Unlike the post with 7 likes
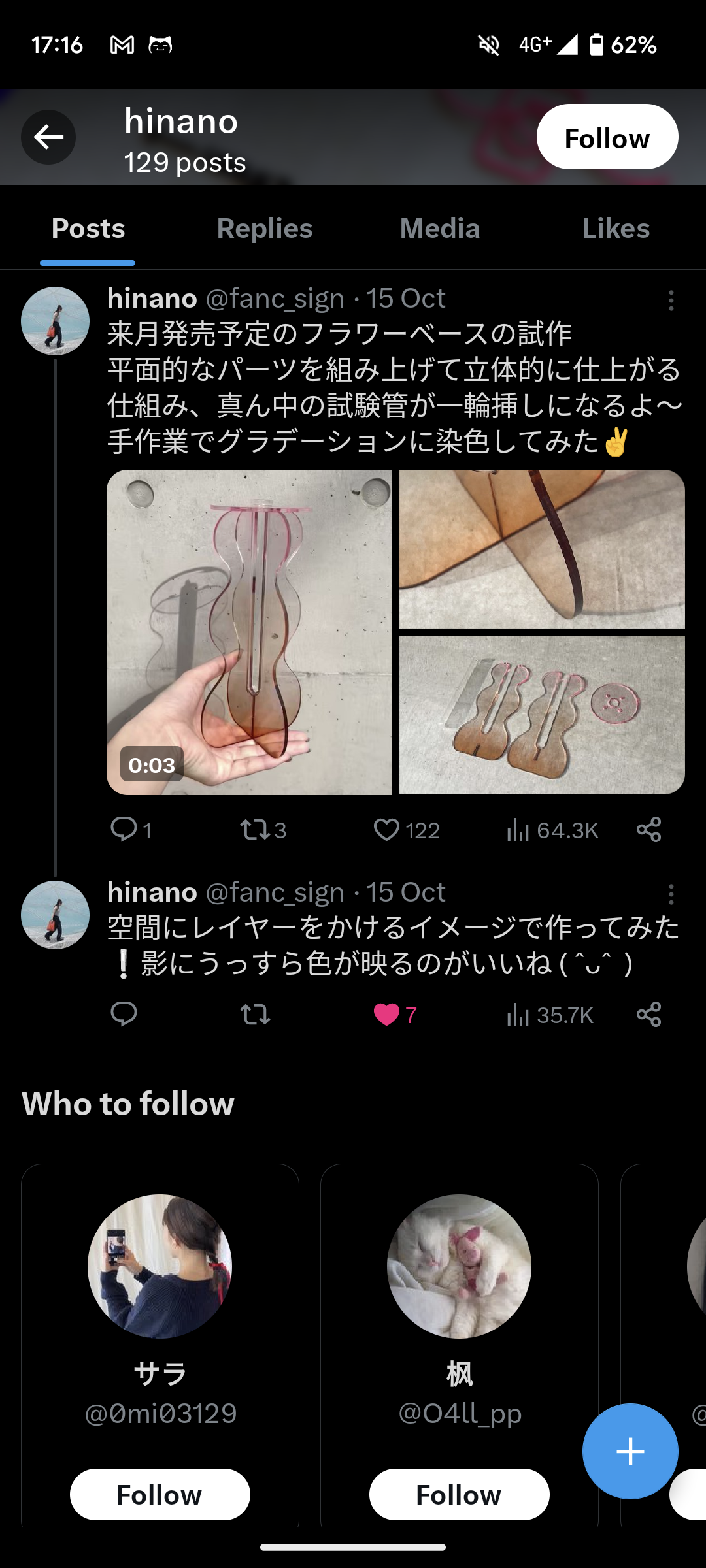Viewport: 706px width, 1568px height. (x=386, y=1015)
